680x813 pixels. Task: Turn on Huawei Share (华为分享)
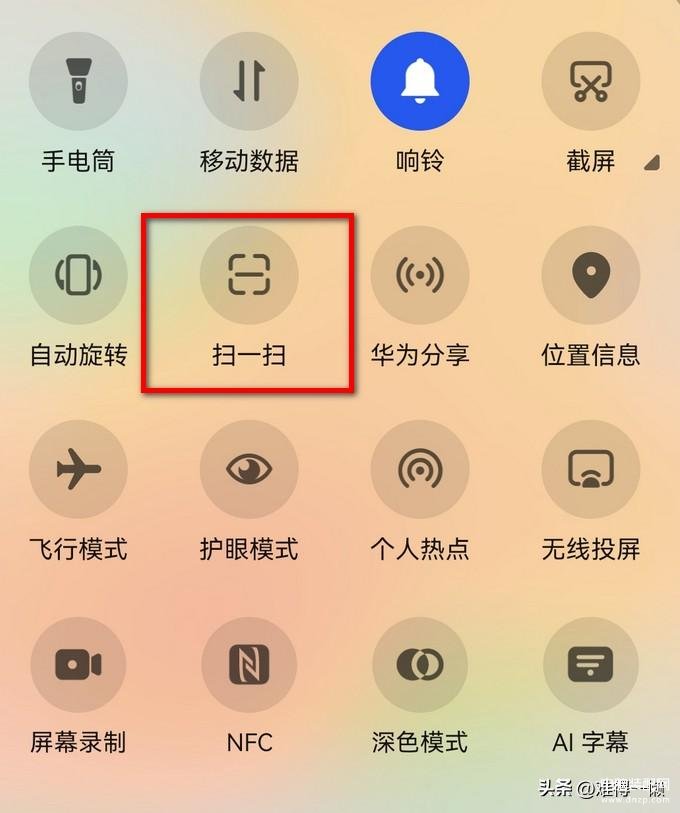[x=420, y=275]
